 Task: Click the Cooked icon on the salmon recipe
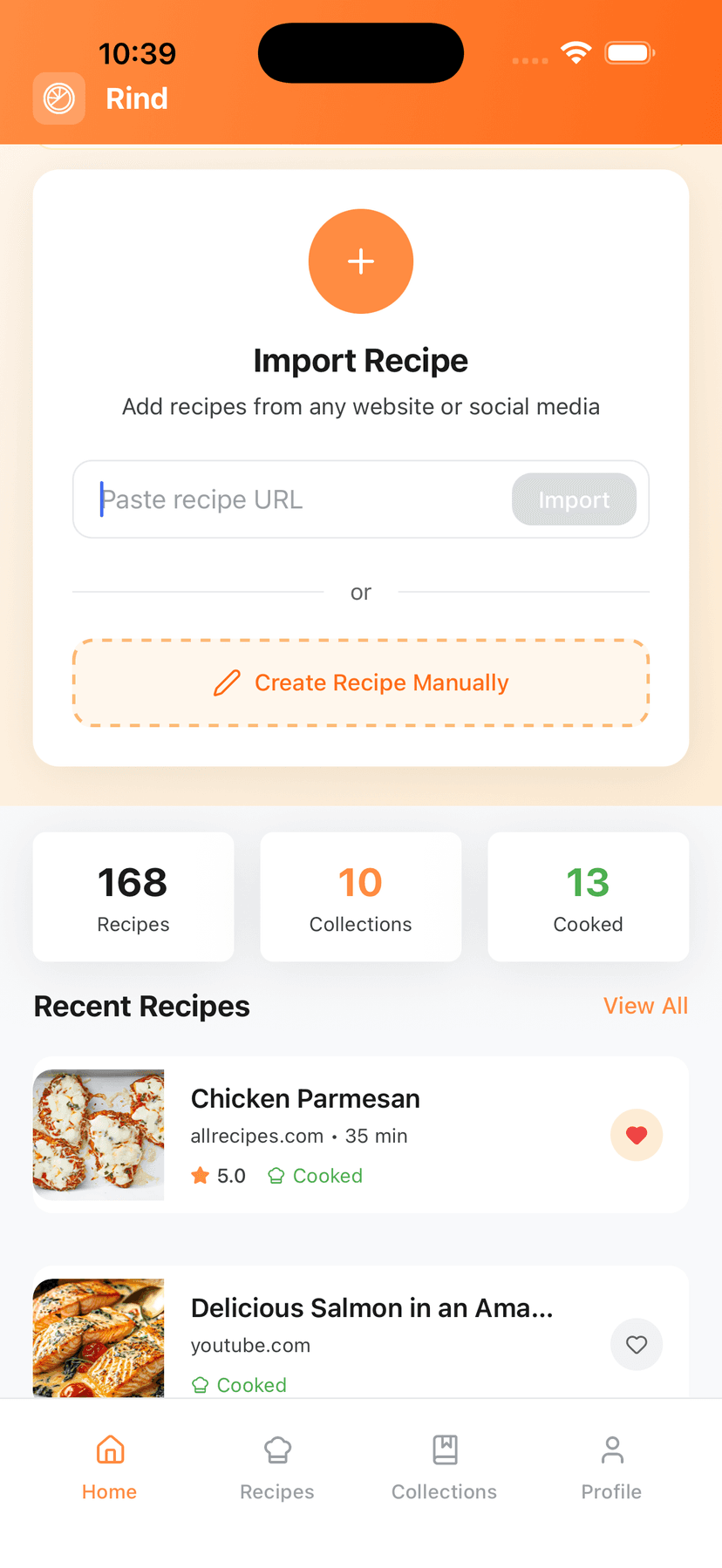coord(200,1384)
